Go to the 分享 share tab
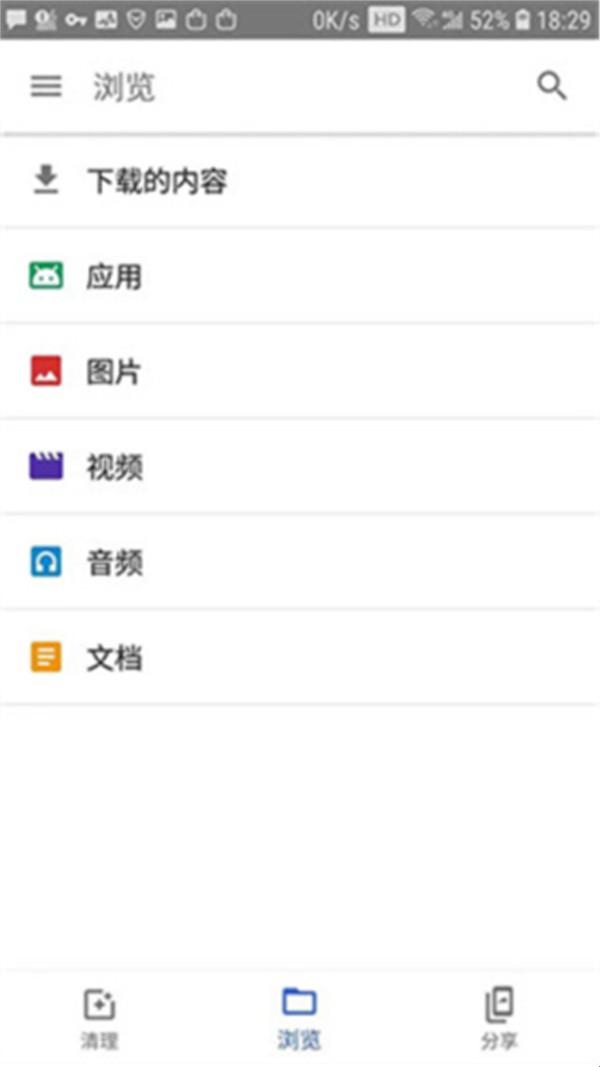Image resolution: width=600 pixels, height=1067 pixels. (x=499, y=1019)
